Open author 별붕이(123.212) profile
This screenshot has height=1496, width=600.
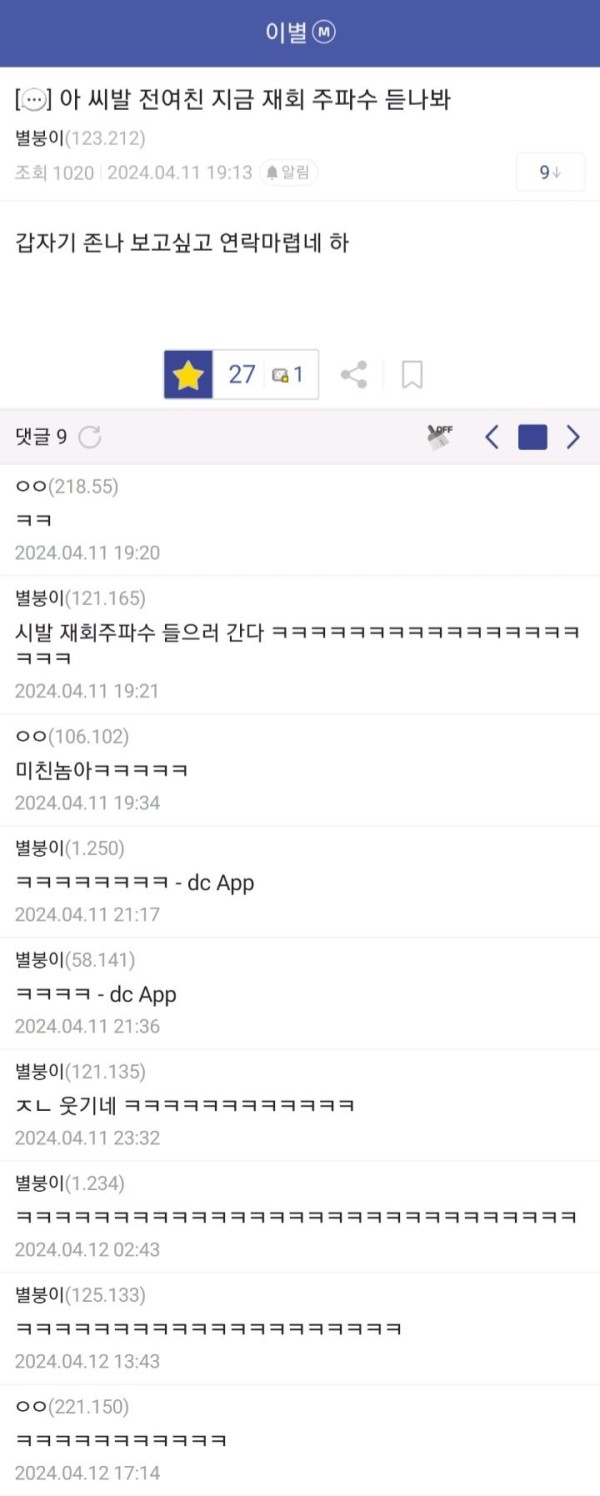click(x=80, y=138)
